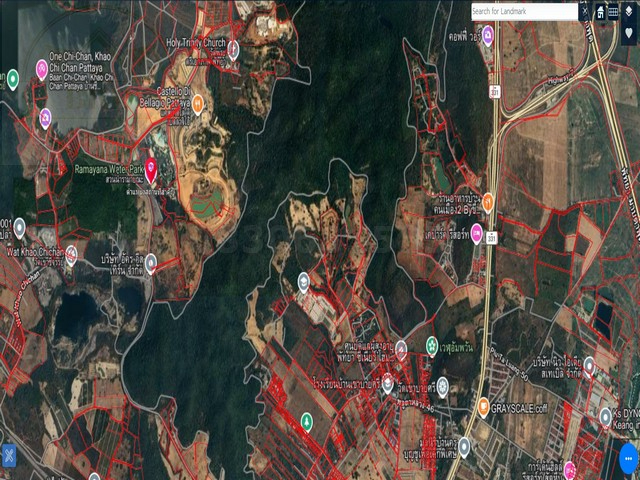Tap the Search for Landmark field
The width and height of the screenshot is (640, 480).
523,12
